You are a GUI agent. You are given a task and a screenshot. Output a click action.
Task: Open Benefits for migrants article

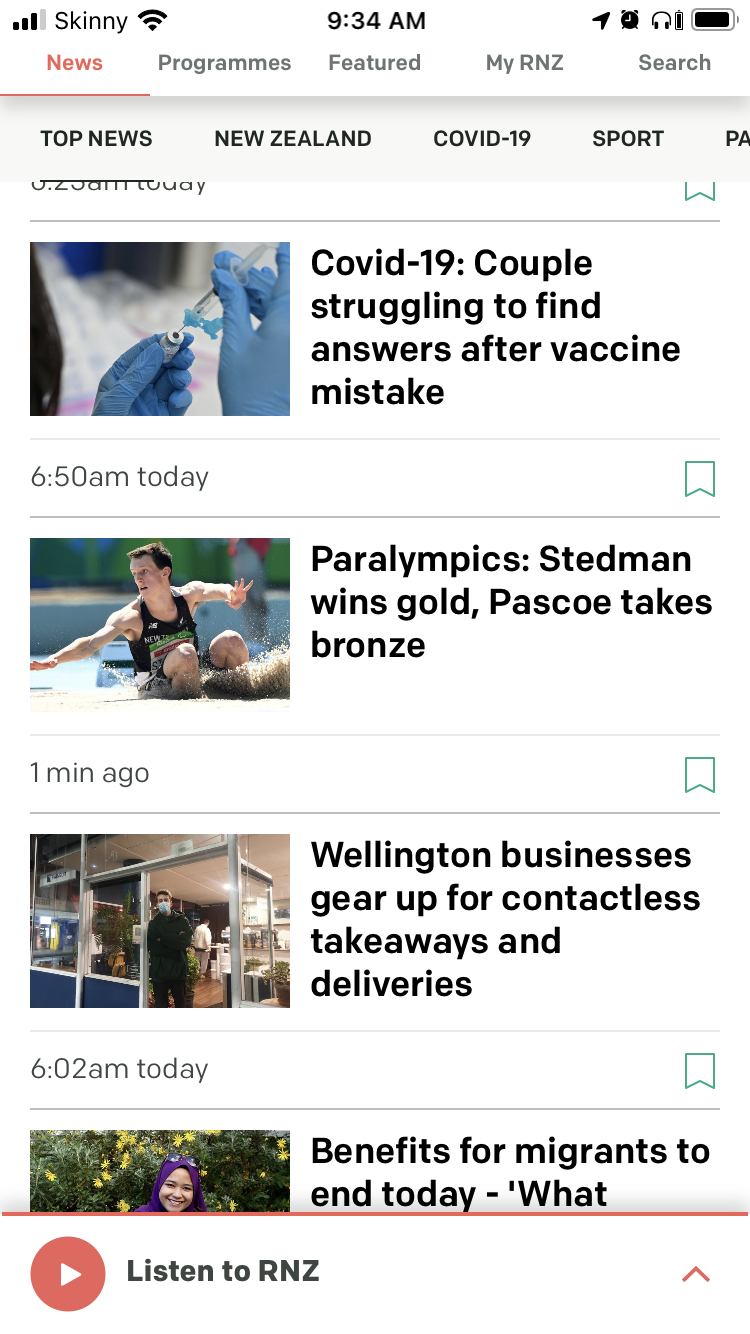pos(510,1171)
